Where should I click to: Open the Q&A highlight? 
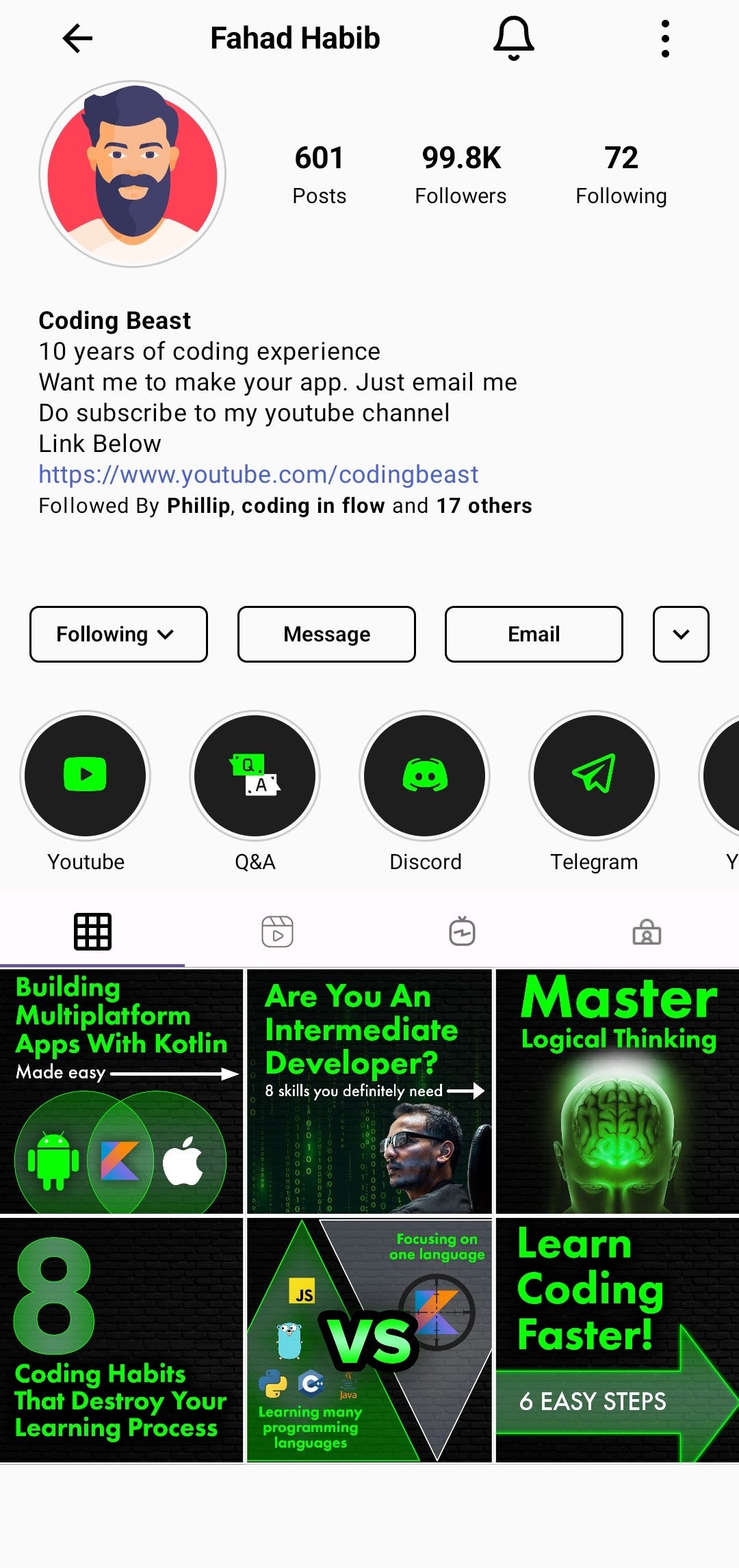pos(255,775)
